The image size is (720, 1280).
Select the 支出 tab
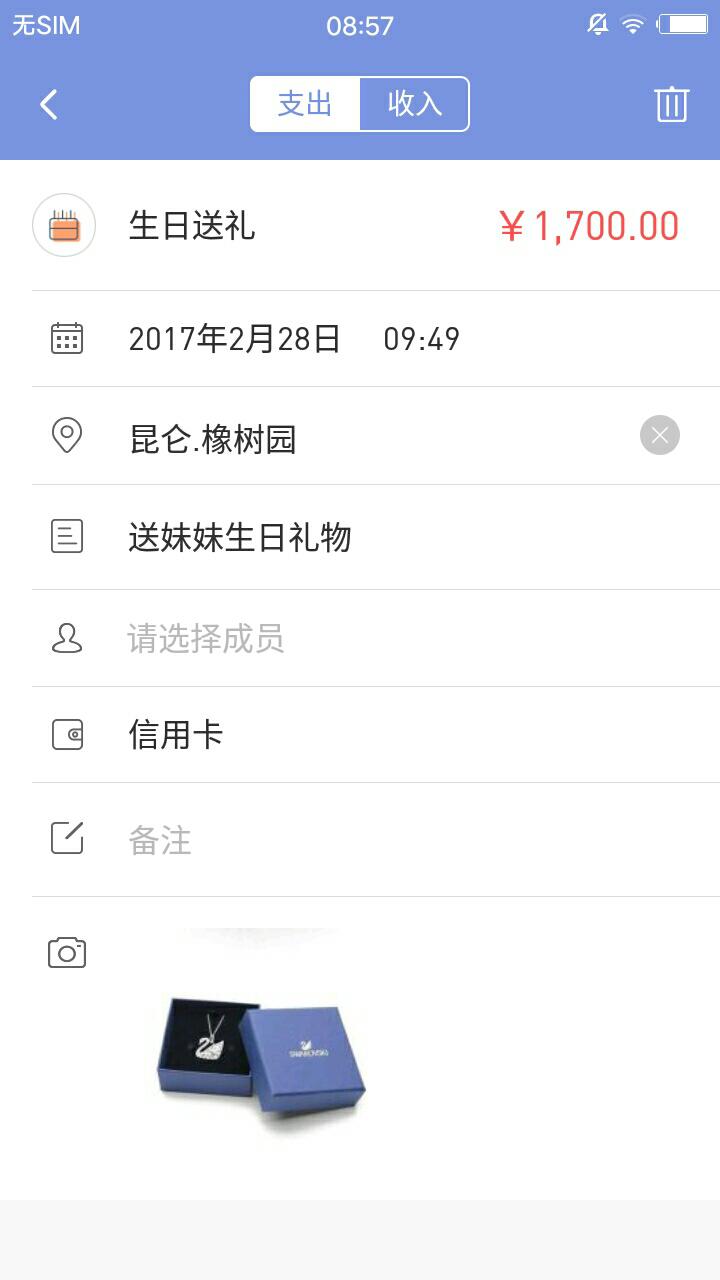[305, 103]
